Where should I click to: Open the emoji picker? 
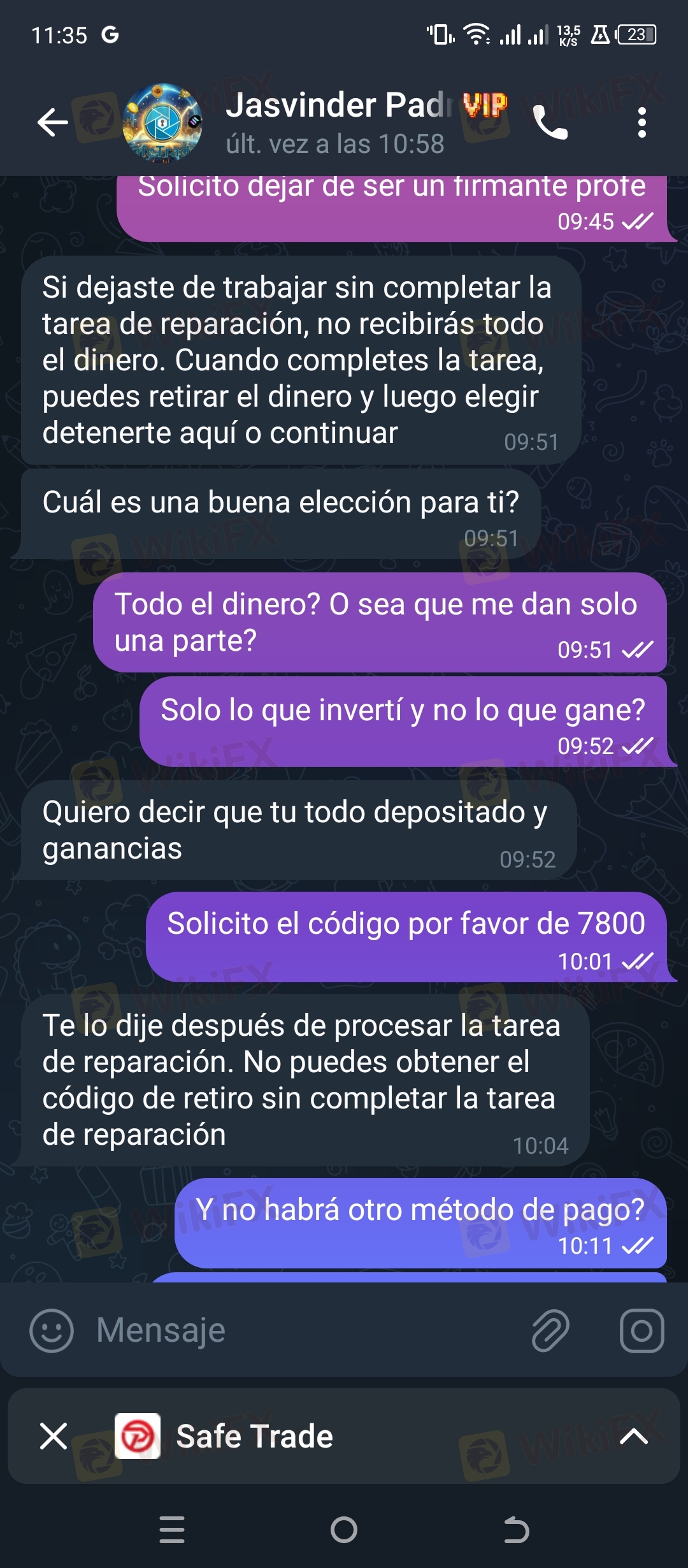click(x=52, y=1331)
